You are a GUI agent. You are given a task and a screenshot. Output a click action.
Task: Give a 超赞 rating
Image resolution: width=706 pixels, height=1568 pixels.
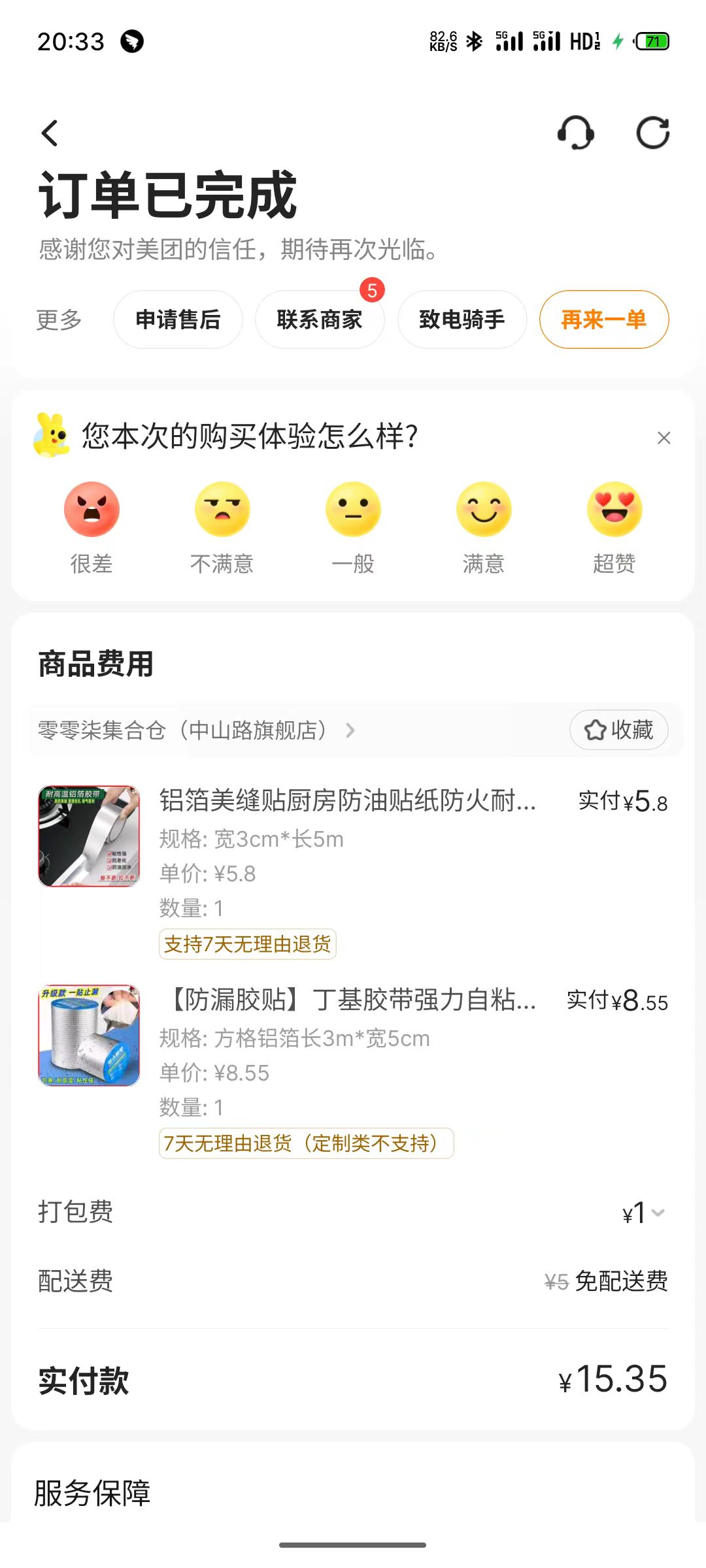tap(614, 510)
